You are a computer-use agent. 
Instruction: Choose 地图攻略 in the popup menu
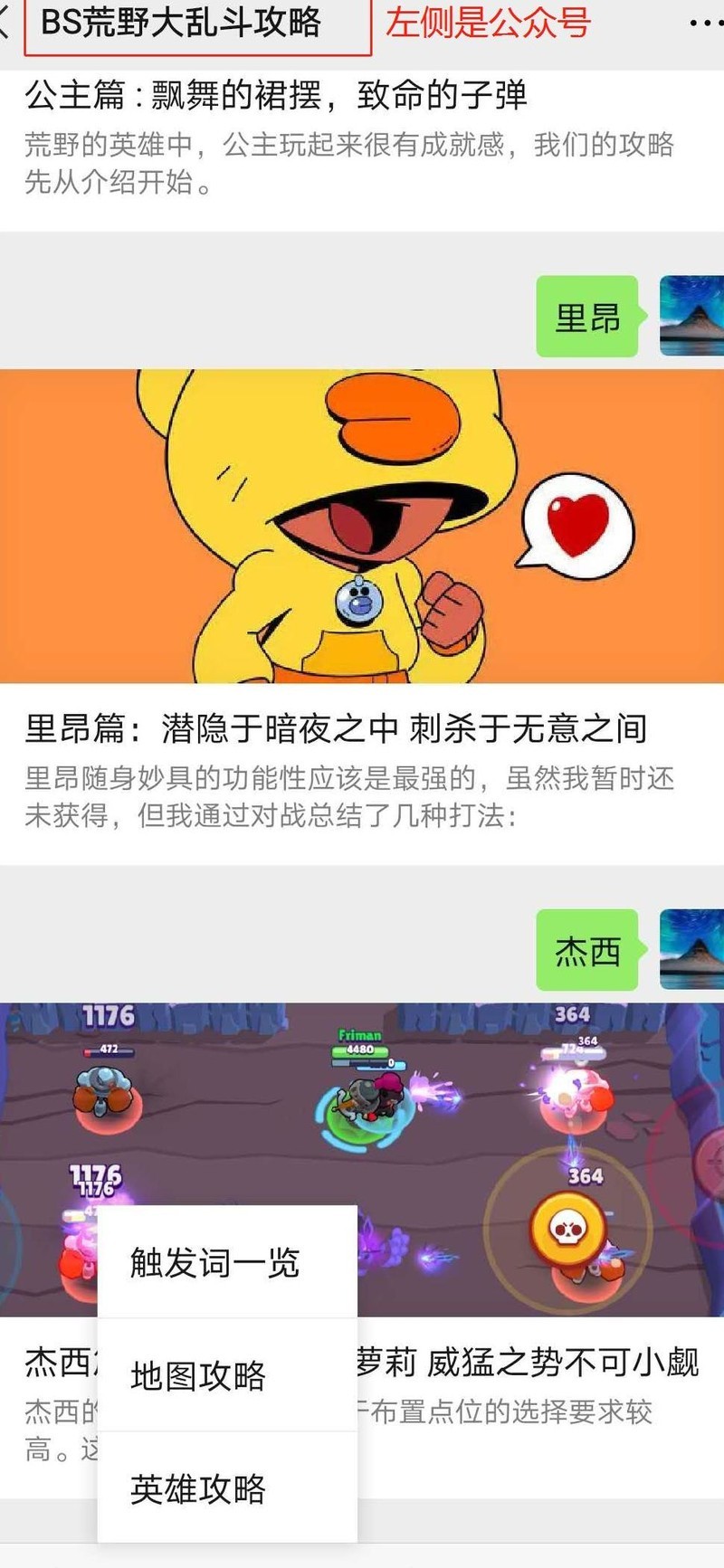(198, 1376)
